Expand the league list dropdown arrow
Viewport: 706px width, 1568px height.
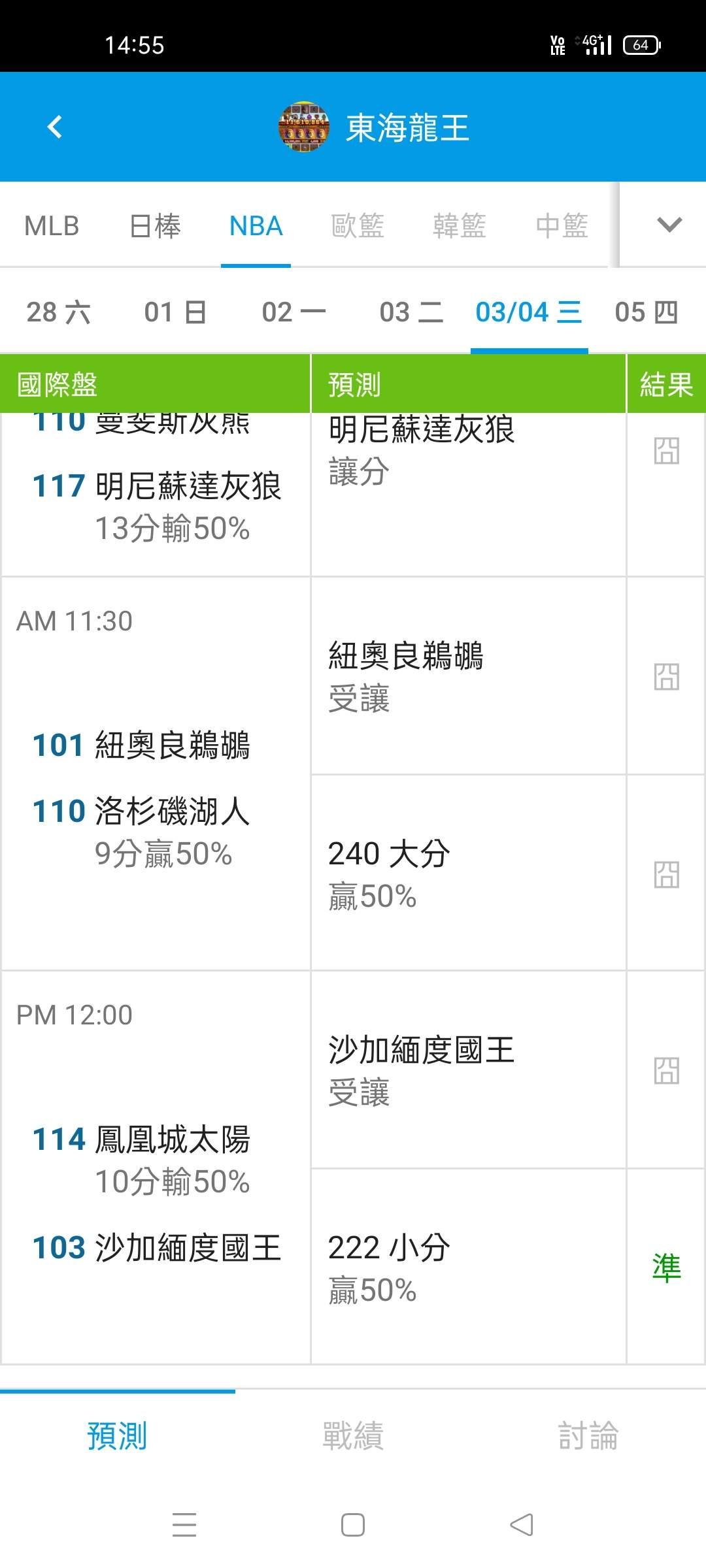[669, 225]
